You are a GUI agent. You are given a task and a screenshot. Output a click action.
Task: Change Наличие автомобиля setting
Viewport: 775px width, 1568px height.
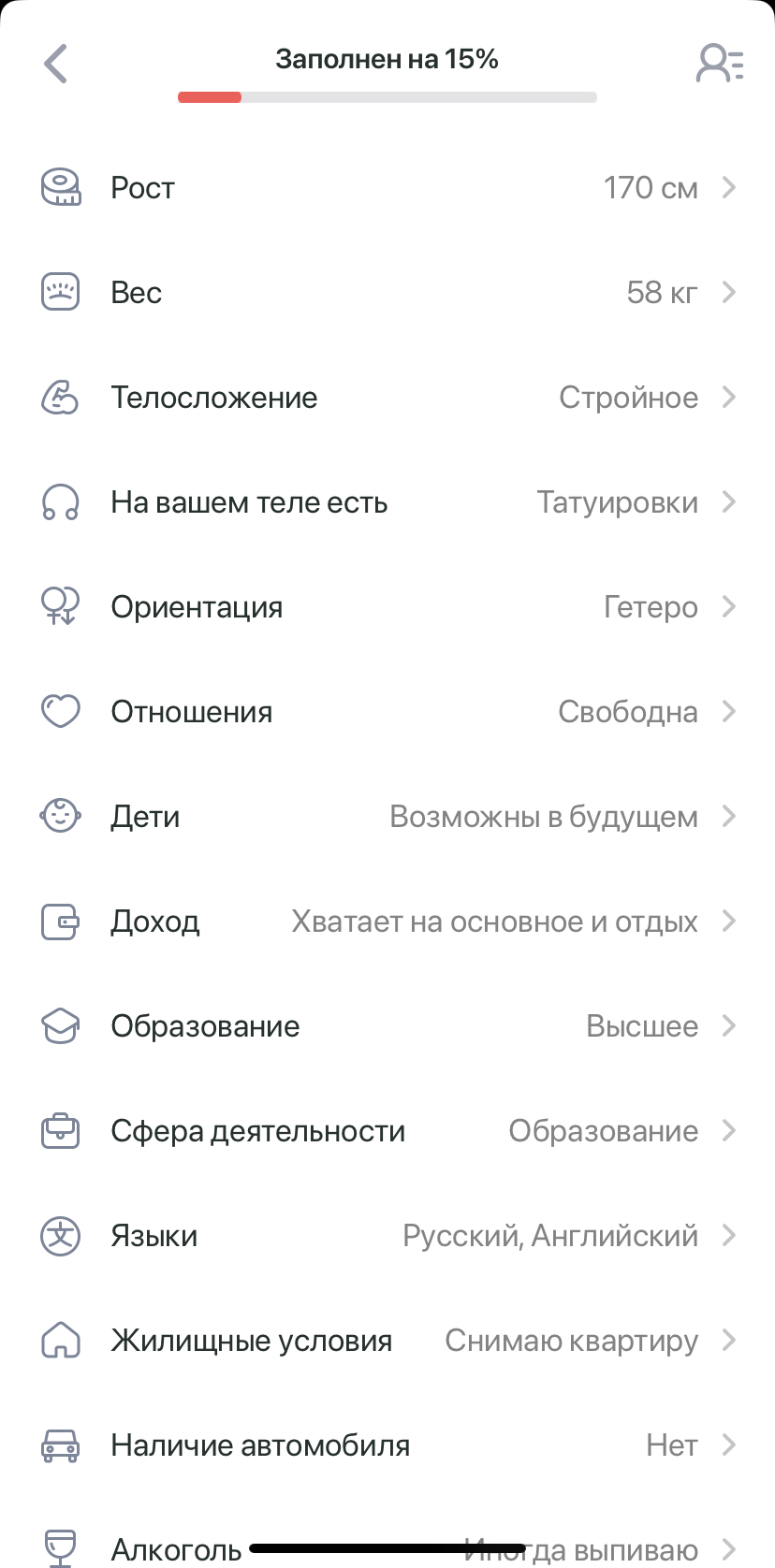(x=387, y=1445)
